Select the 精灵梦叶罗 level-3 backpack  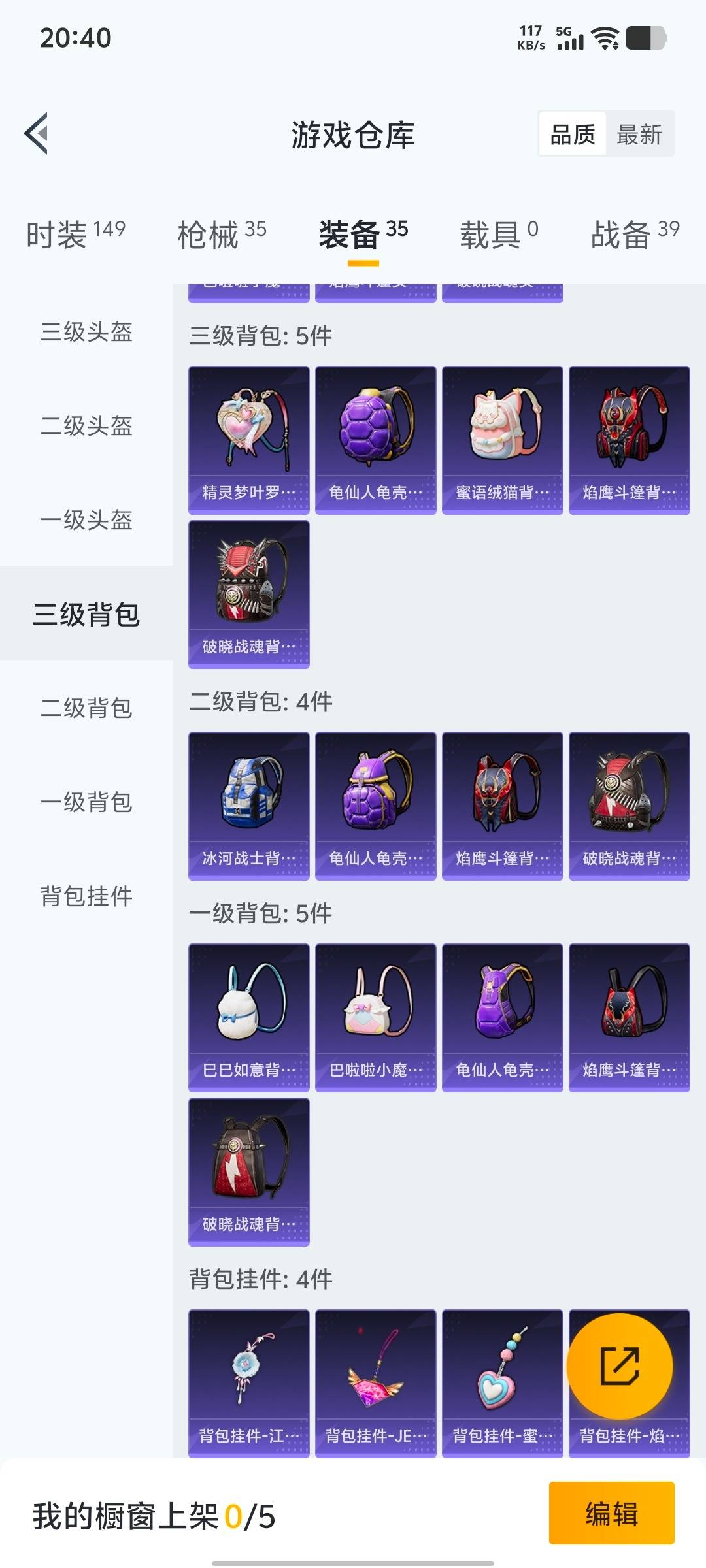[248, 438]
